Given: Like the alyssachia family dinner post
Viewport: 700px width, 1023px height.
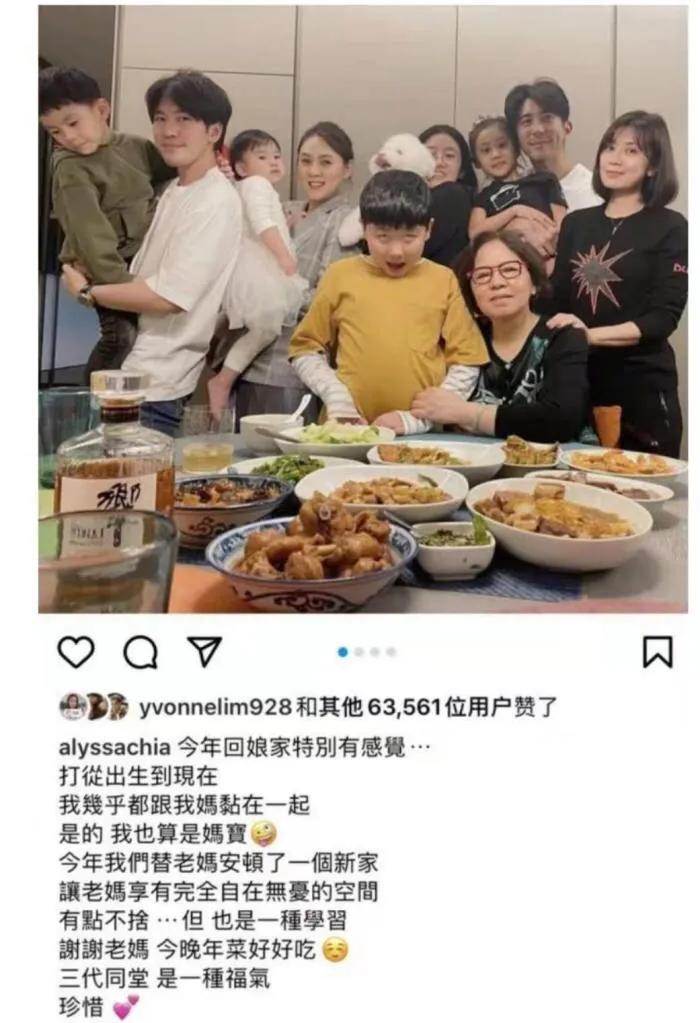Looking at the screenshot, I should 76,652.
